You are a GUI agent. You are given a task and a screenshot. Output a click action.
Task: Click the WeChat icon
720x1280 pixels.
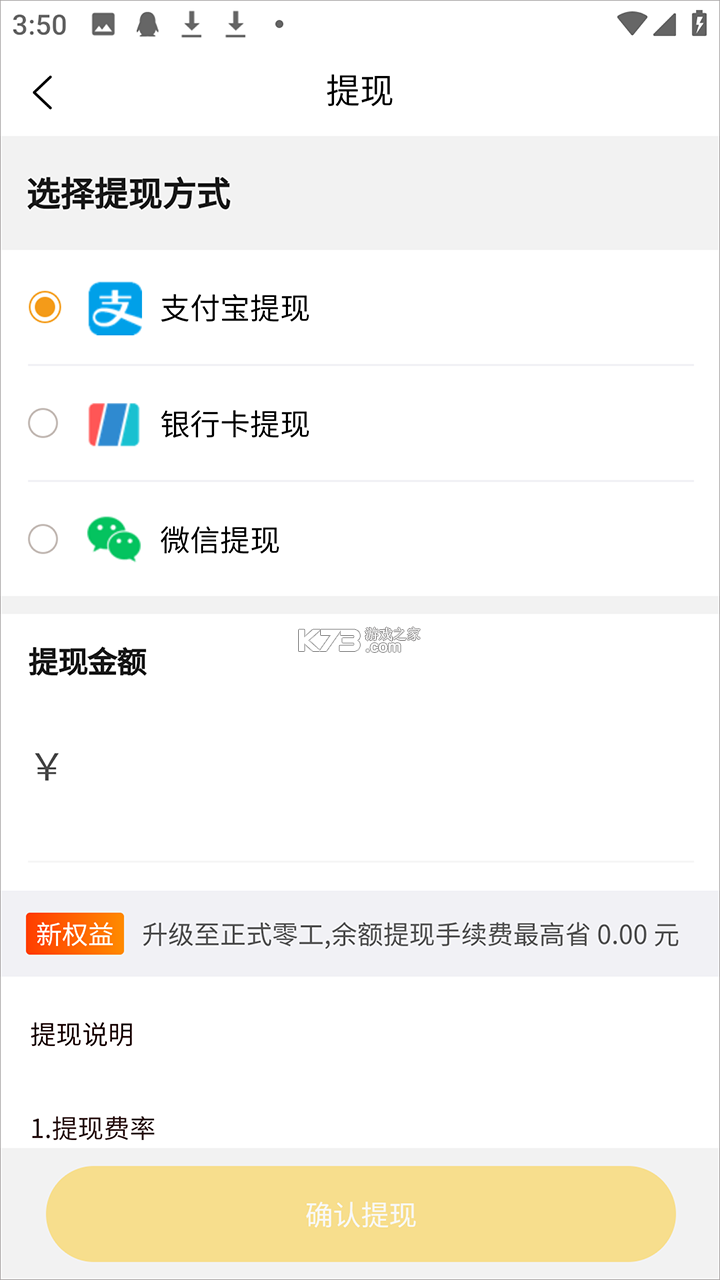tap(114, 540)
